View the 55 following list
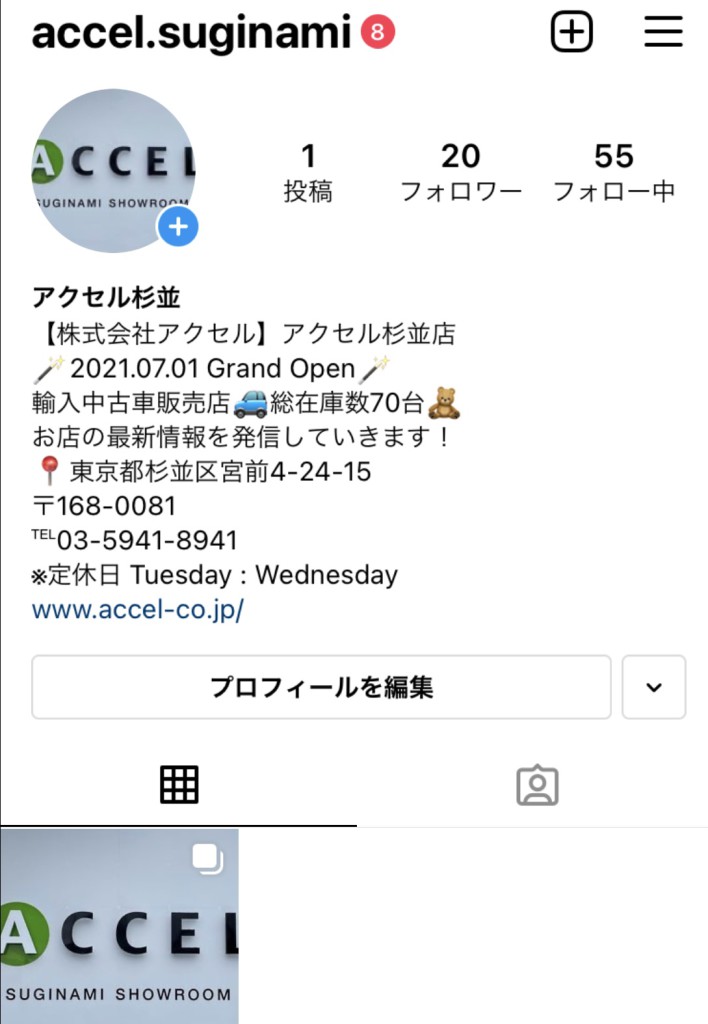 pyautogui.click(x=614, y=172)
